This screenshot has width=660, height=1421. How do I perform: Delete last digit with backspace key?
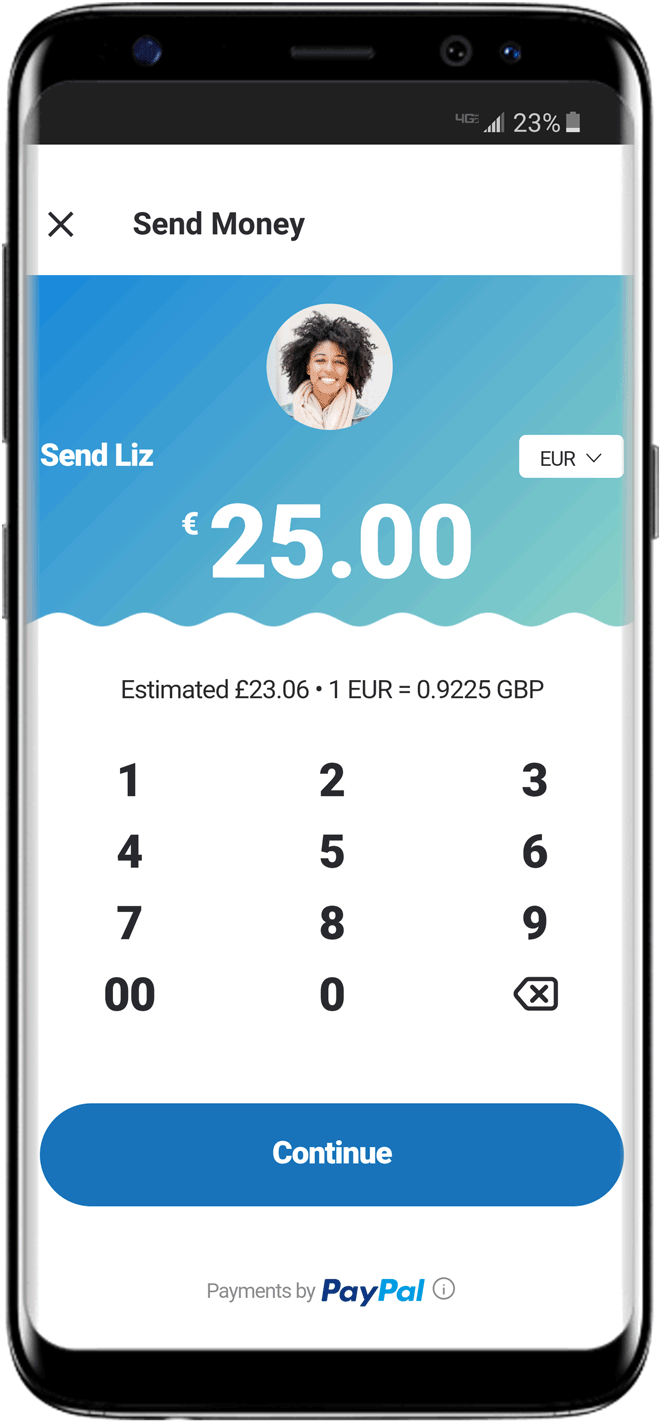535,995
